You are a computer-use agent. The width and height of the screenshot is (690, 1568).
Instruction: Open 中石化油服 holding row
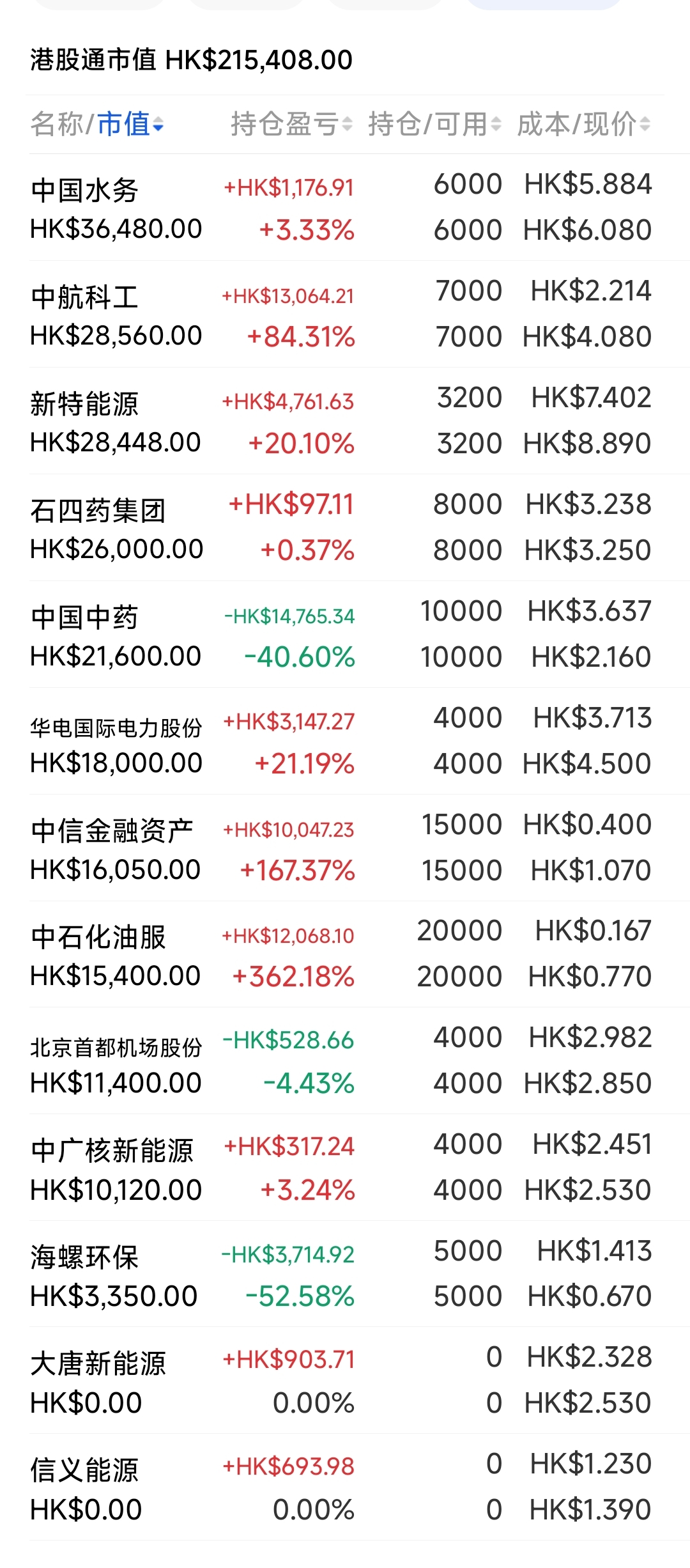click(x=345, y=954)
